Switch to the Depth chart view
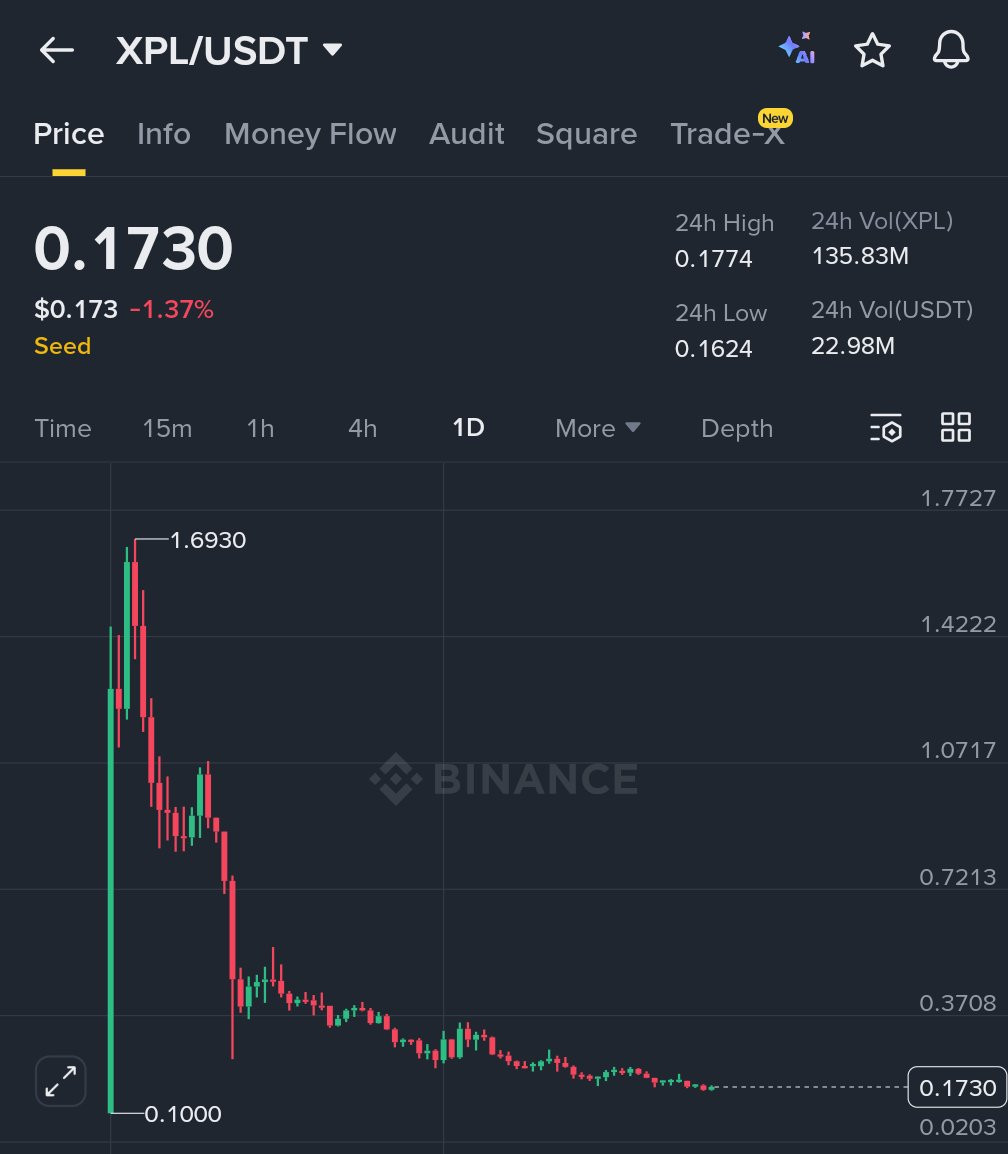Image resolution: width=1008 pixels, height=1154 pixels. click(x=737, y=428)
